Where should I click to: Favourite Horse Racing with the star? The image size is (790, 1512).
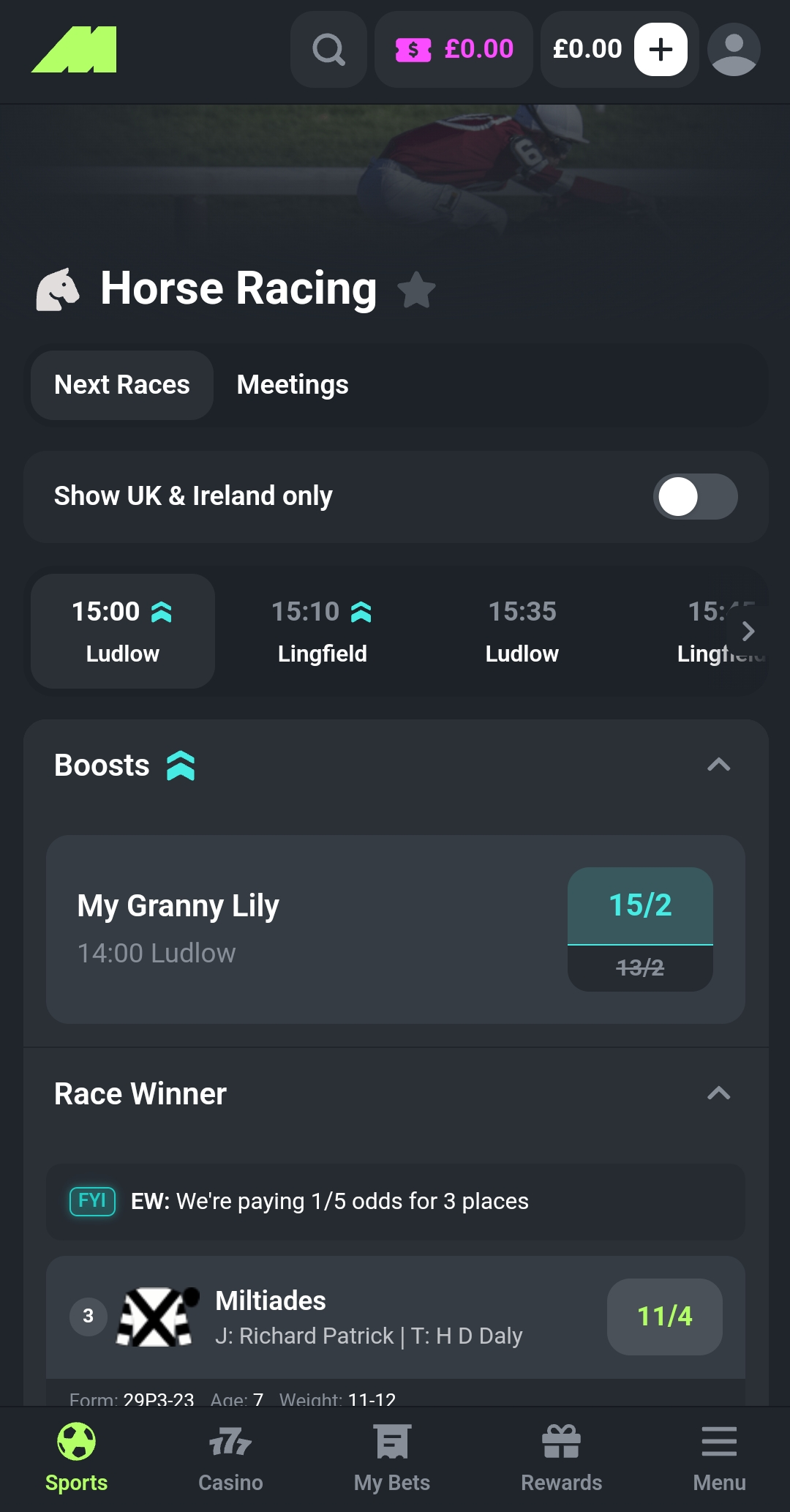tap(417, 290)
